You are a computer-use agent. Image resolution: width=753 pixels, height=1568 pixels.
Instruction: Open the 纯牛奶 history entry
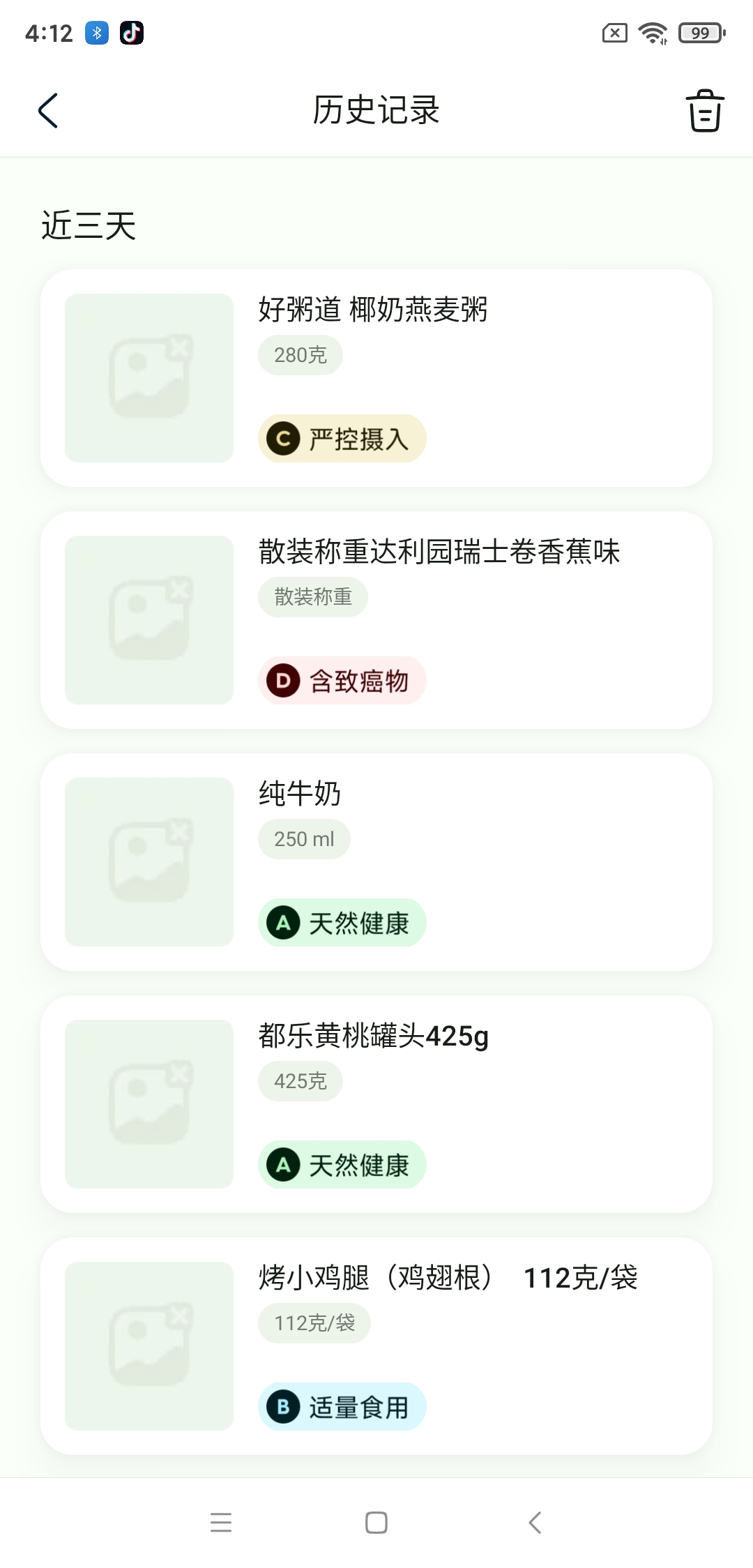click(376, 861)
